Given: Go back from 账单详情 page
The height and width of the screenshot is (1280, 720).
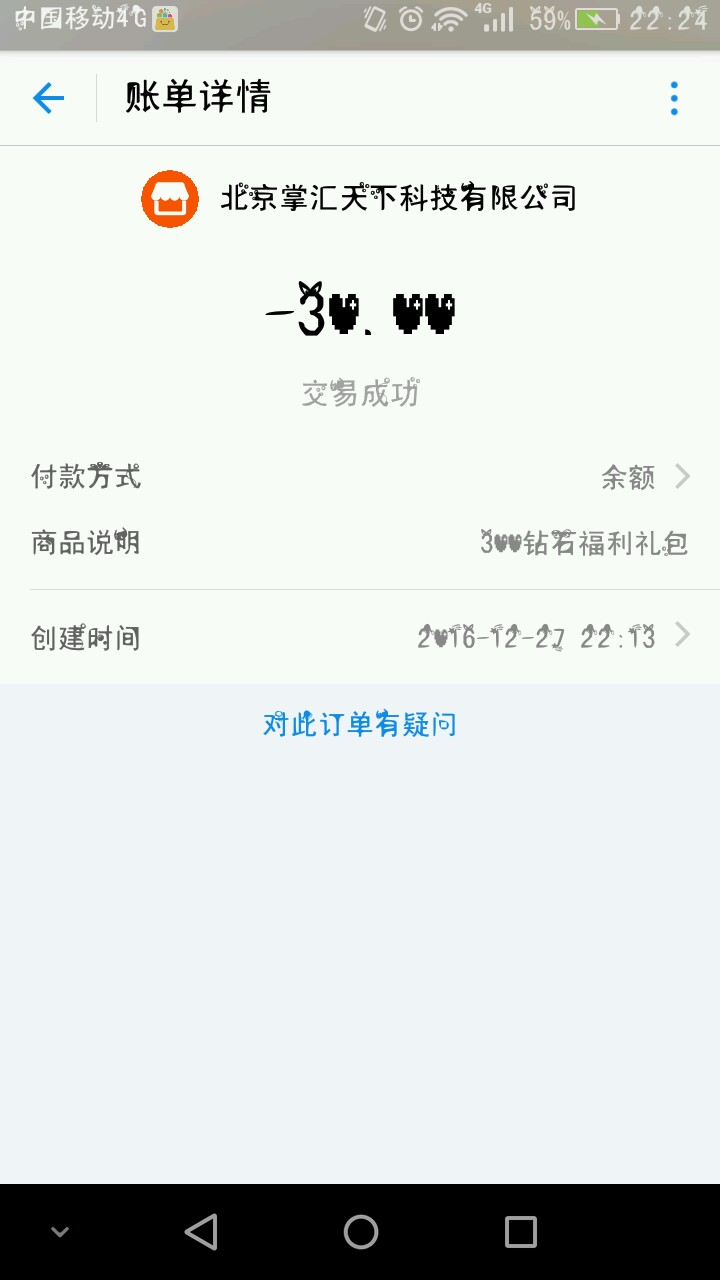Looking at the screenshot, I should [x=48, y=98].
